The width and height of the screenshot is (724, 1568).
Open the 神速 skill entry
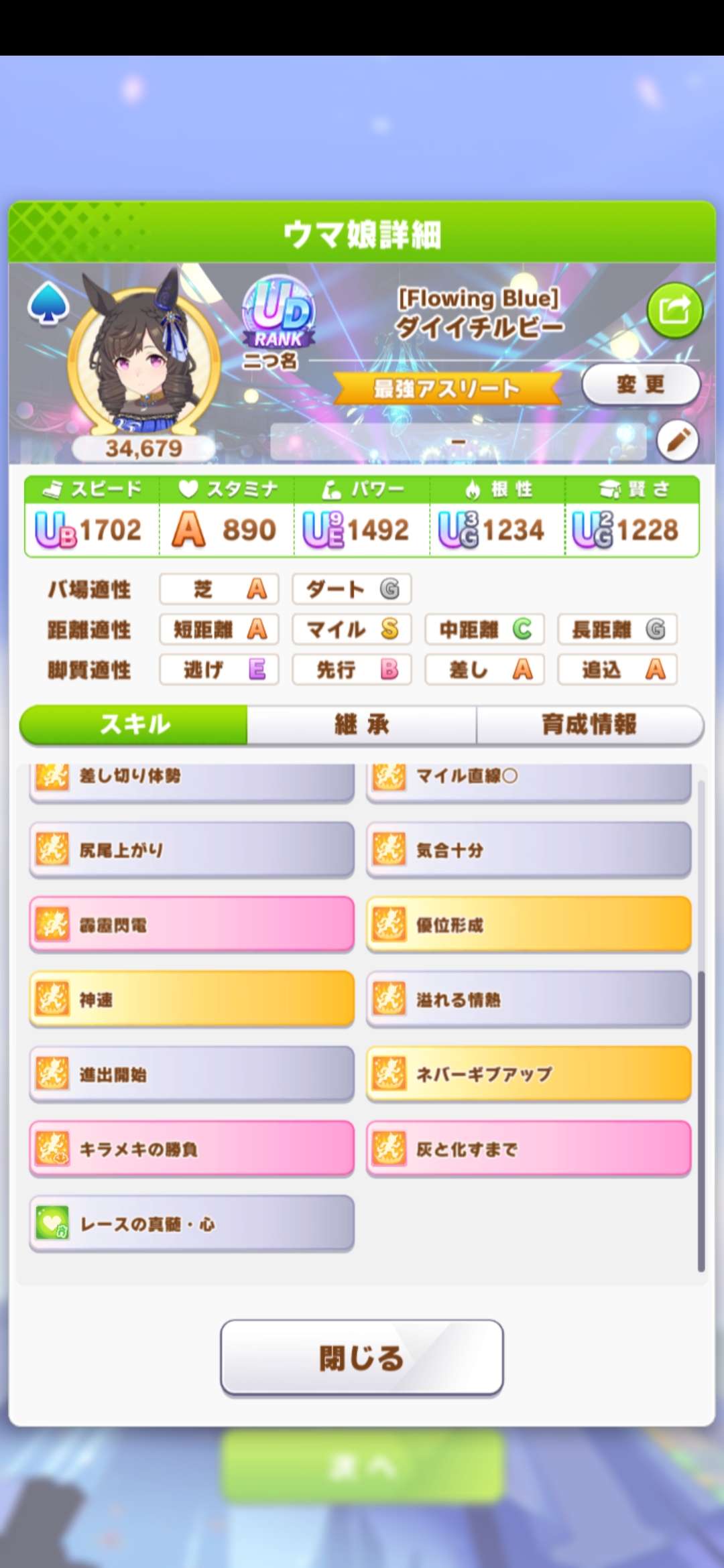tap(191, 999)
